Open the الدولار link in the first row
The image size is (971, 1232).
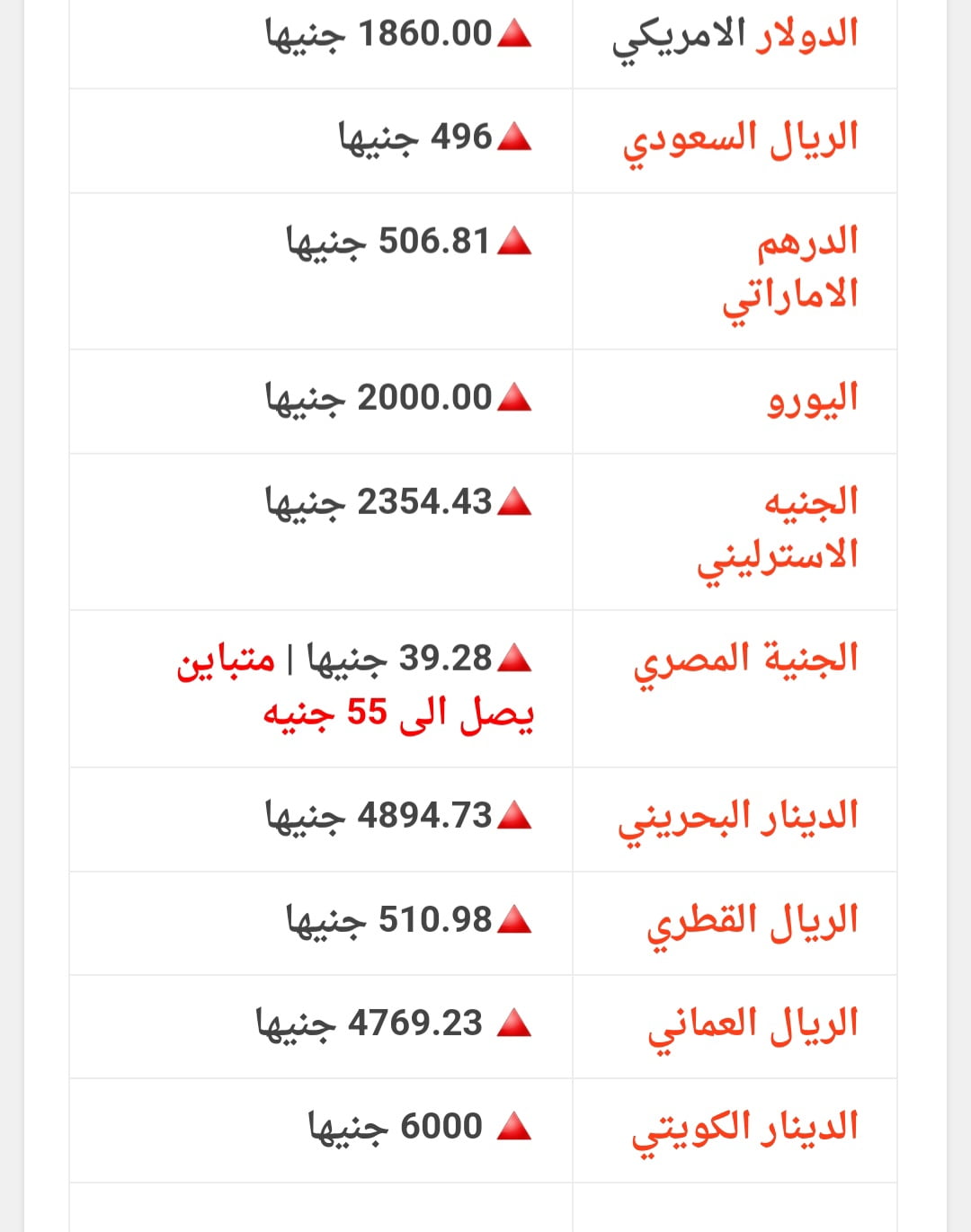click(806, 34)
